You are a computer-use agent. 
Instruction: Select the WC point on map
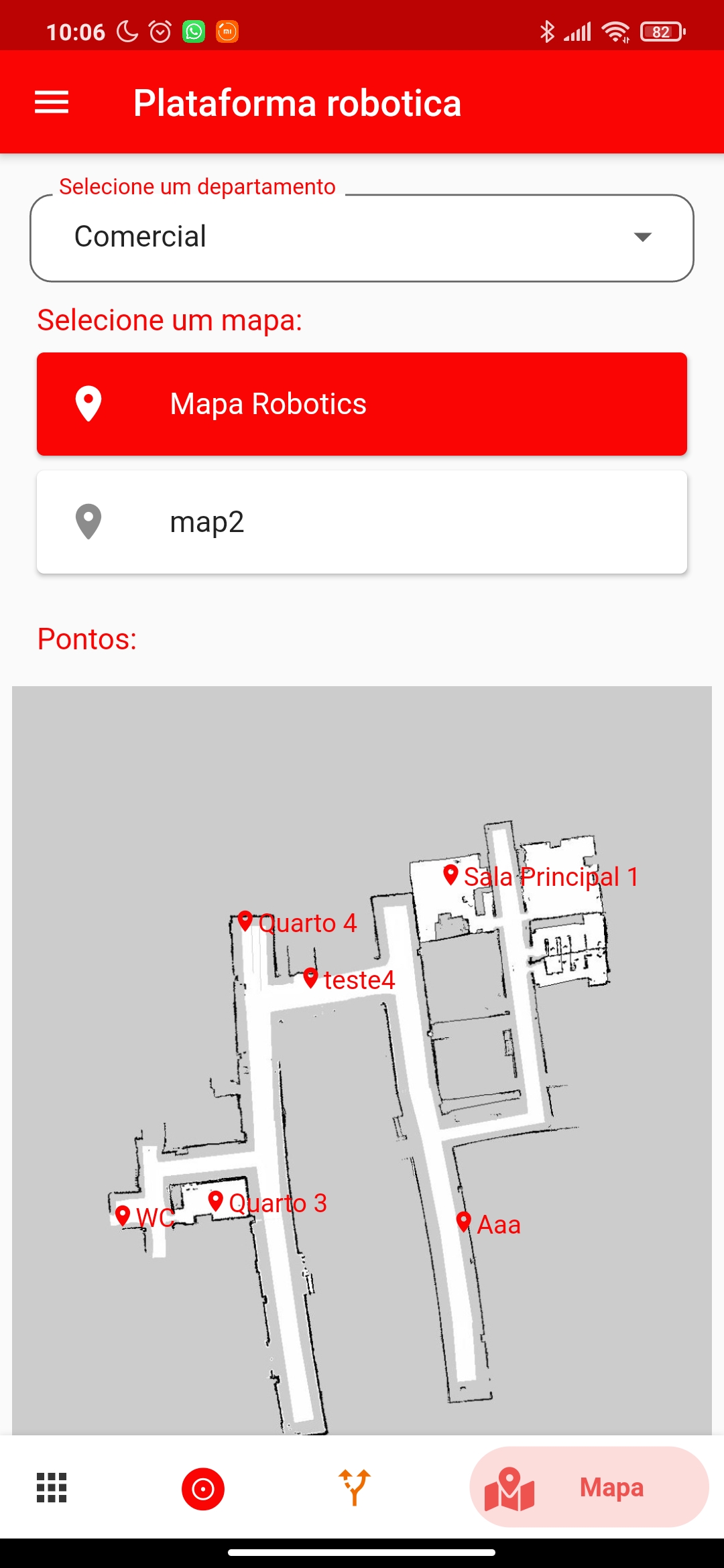[123, 1216]
